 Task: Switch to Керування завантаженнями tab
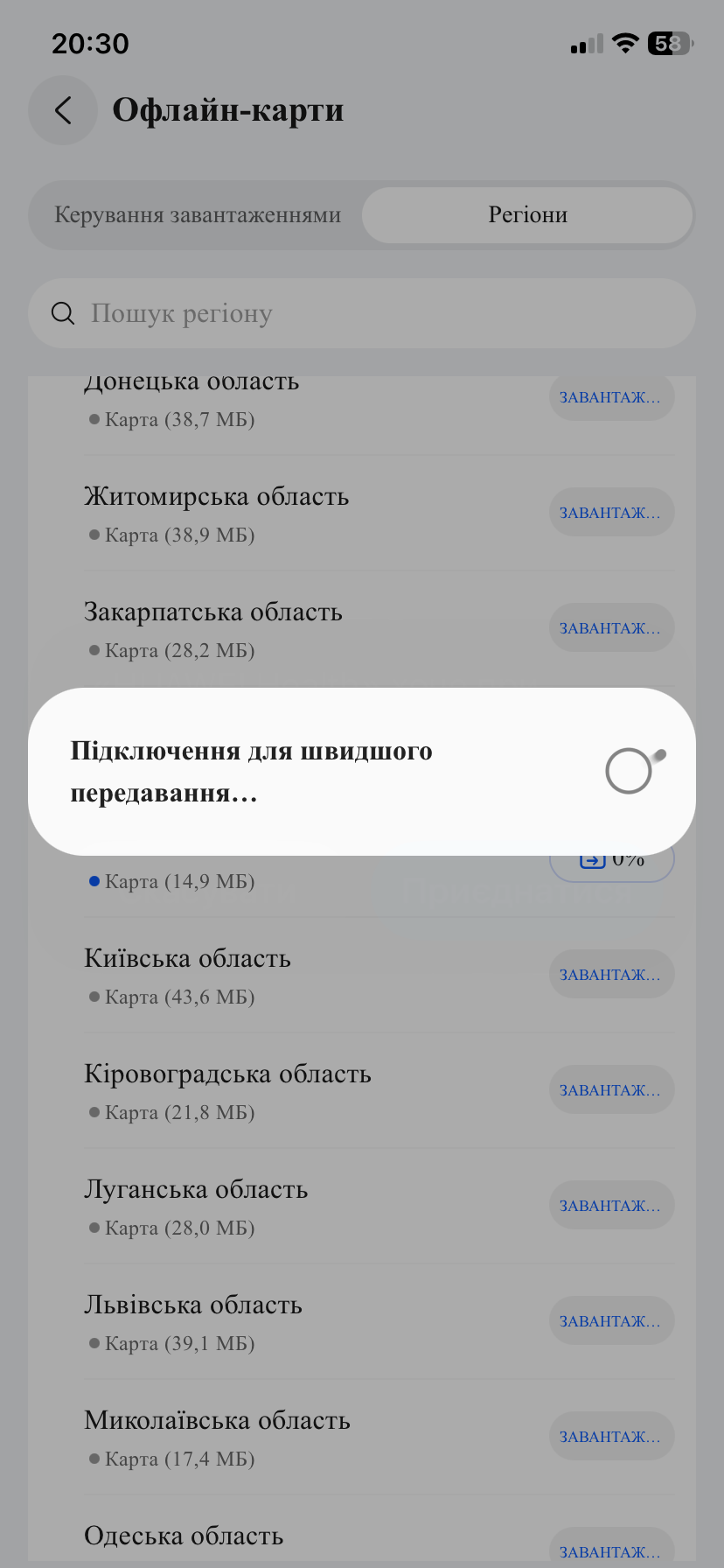[x=198, y=215]
